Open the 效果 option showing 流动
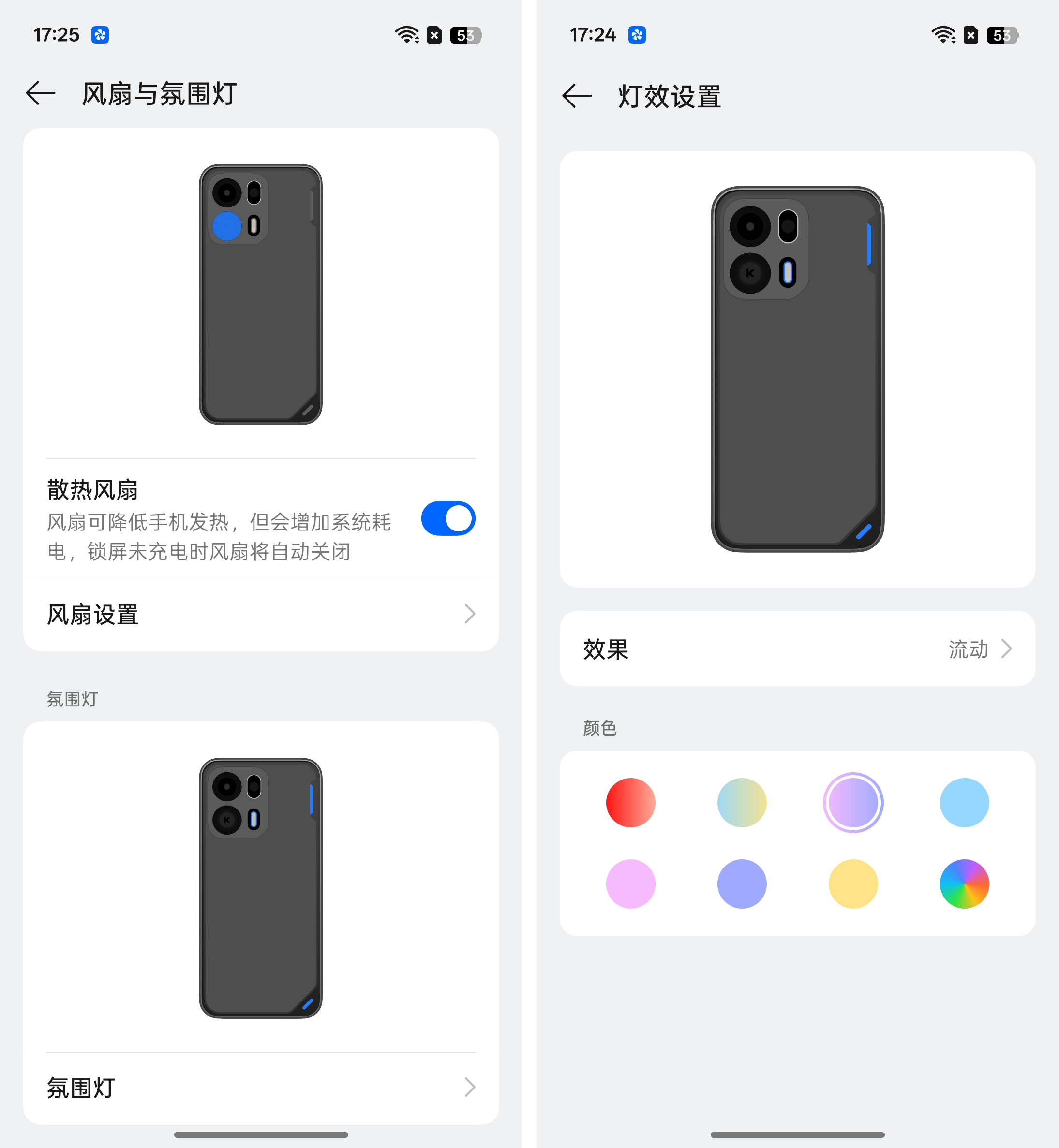The image size is (1059, 1148). click(797, 648)
